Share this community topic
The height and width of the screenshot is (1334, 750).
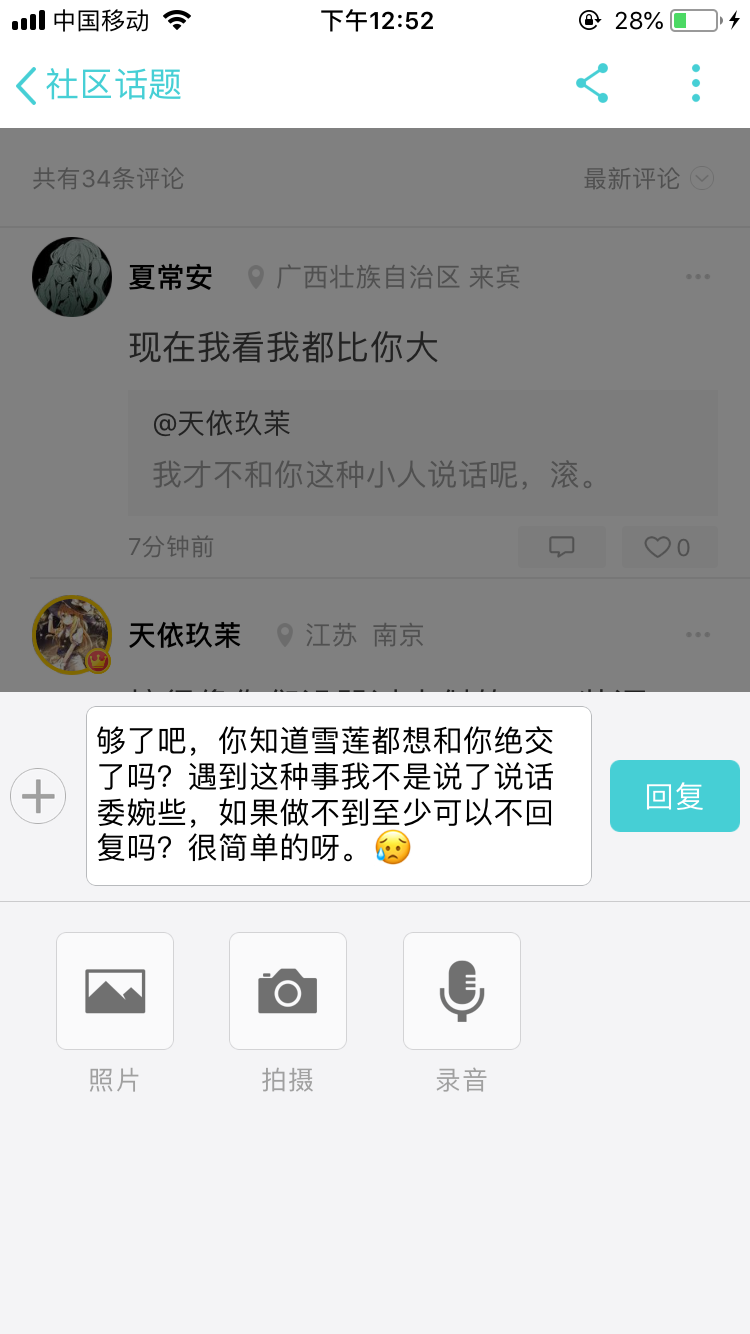point(592,84)
